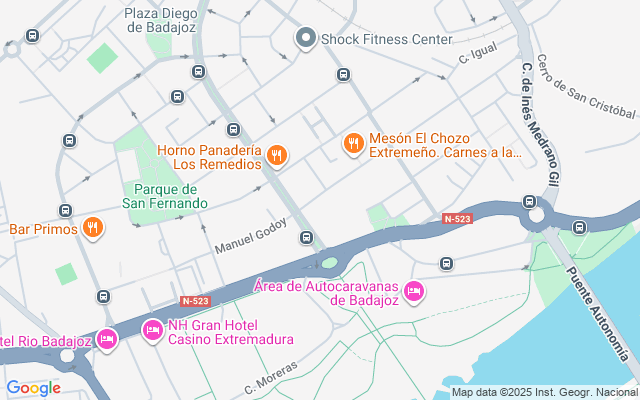This screenshot has height=400, width=640.
Task: Open the NH Gran Hotel Casino Extremadura marker
Action: point(153,329)
